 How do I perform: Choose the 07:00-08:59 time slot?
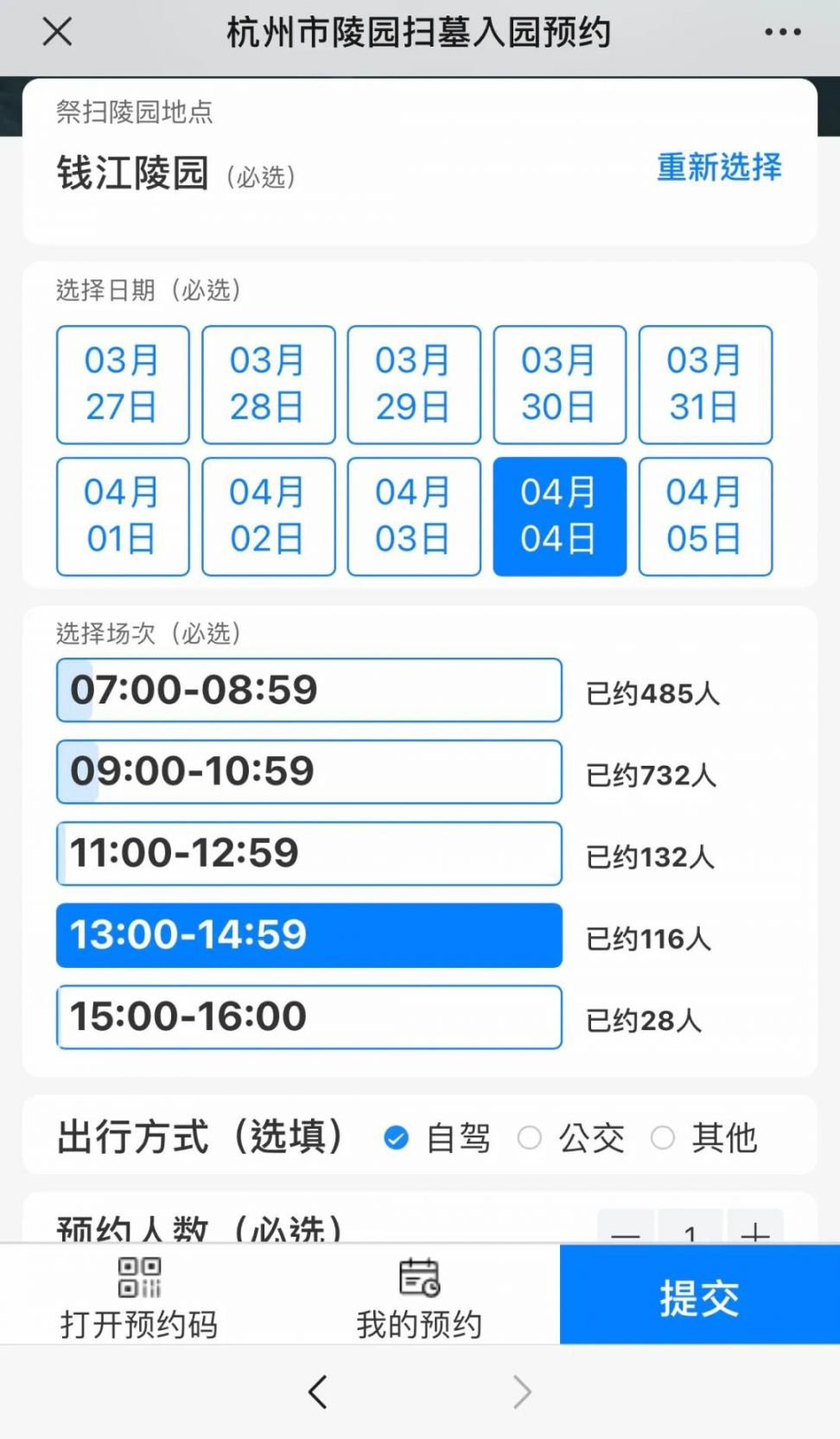click(x=309, y=690)
